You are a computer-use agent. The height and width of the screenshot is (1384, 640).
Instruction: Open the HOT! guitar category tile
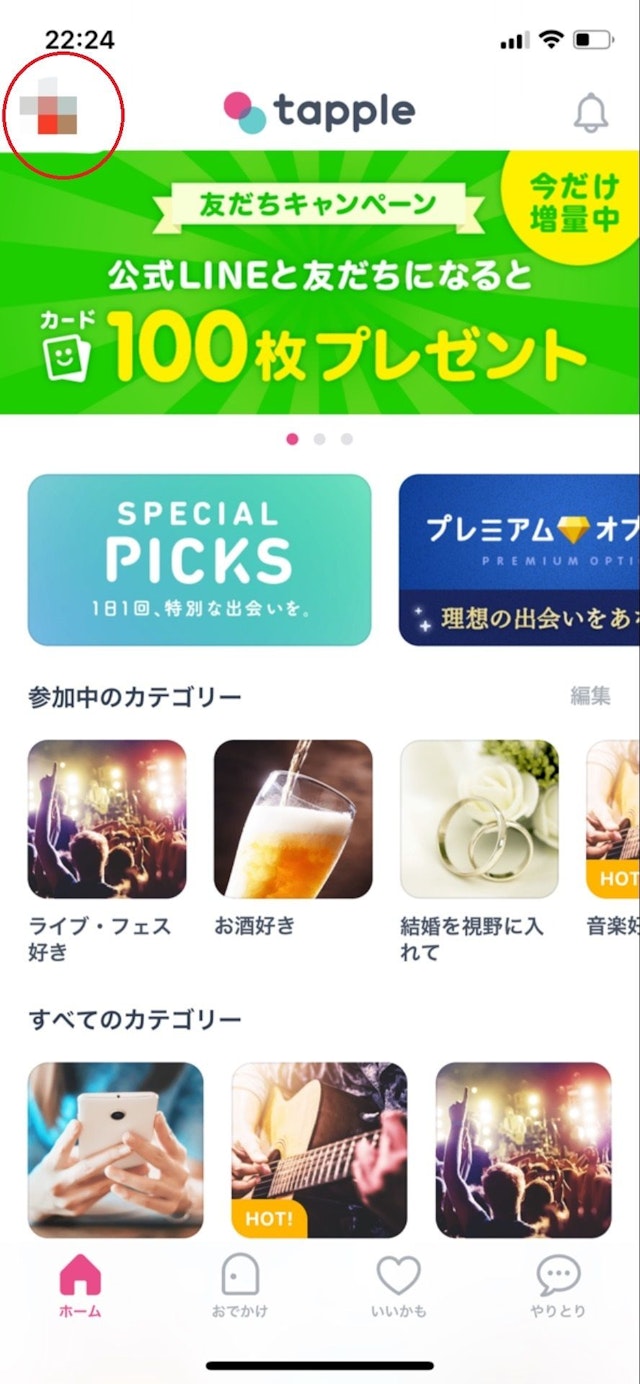coord(319,1150)
